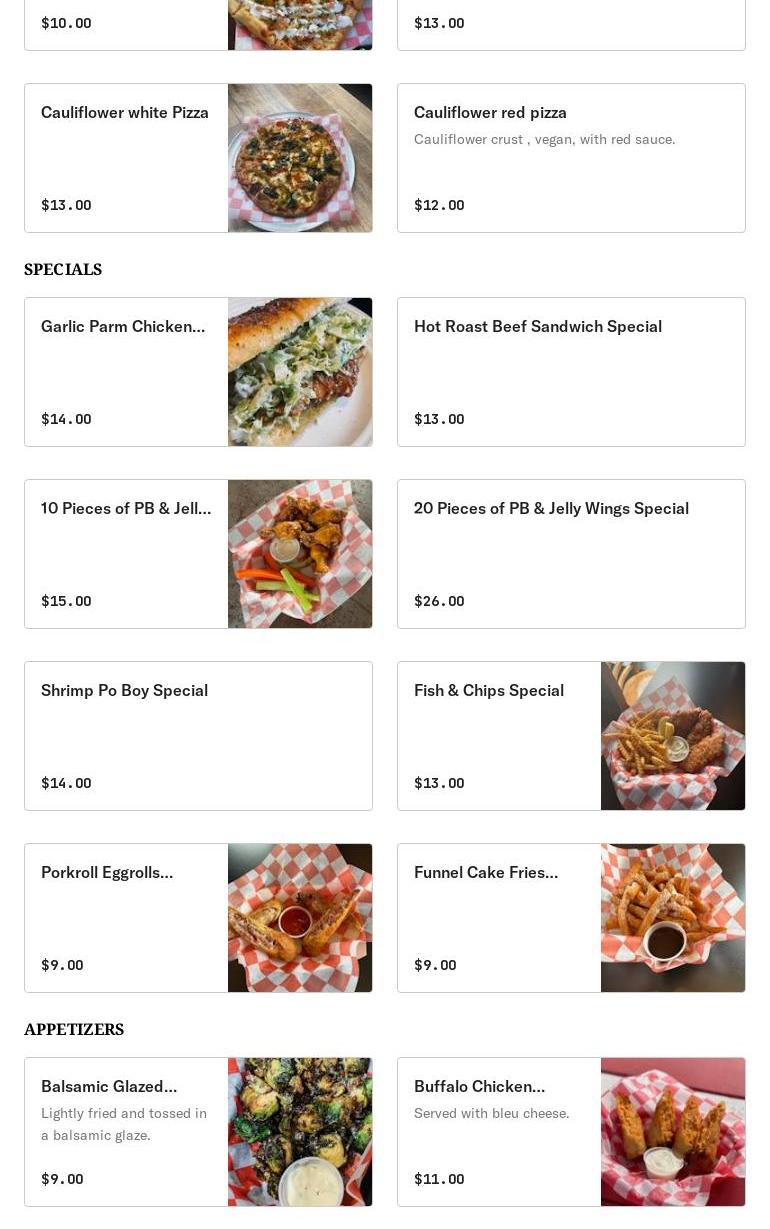Viewport: 770px width, 1229px height.
Task: Select the Funnel Cake Fries item
Action: (571, 918)
